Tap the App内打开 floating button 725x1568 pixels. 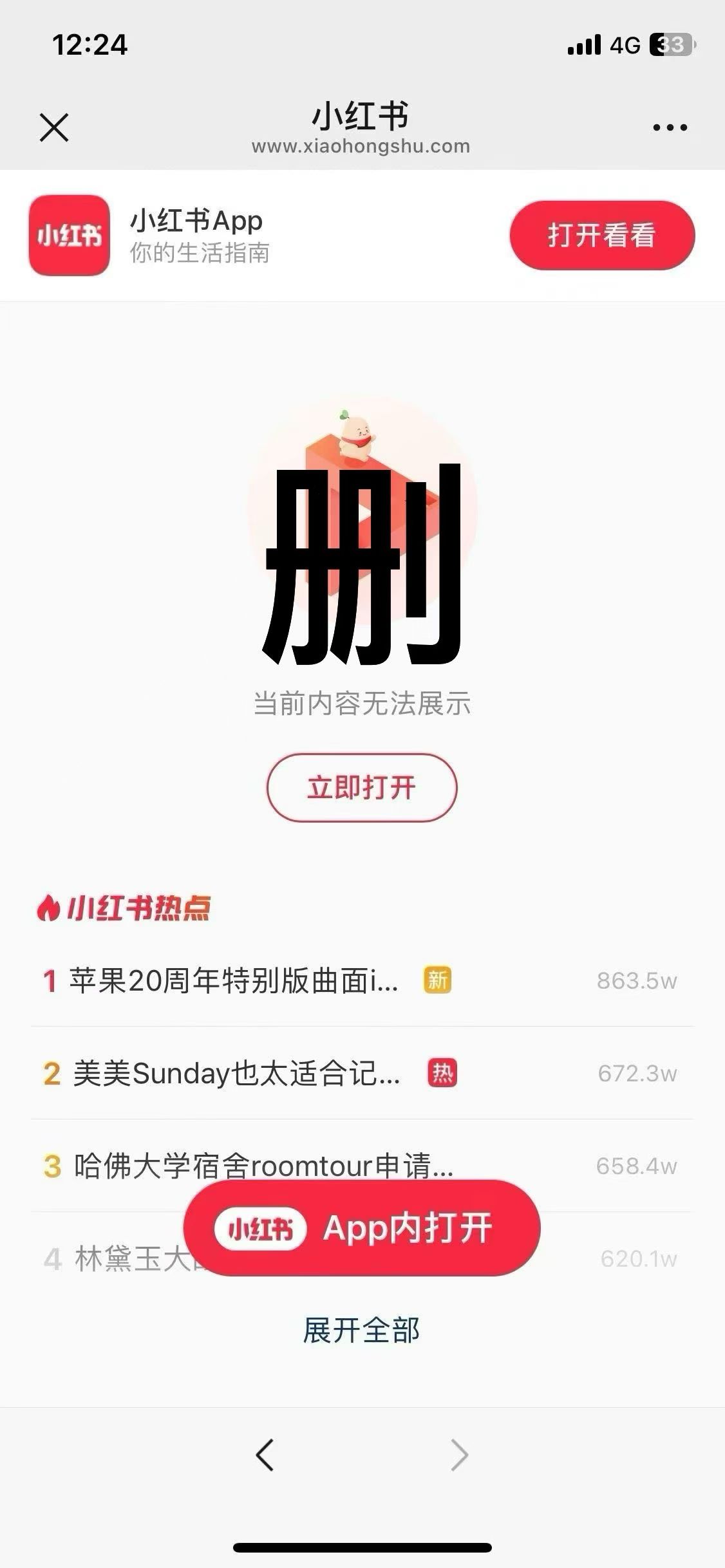coord(362,1228)
